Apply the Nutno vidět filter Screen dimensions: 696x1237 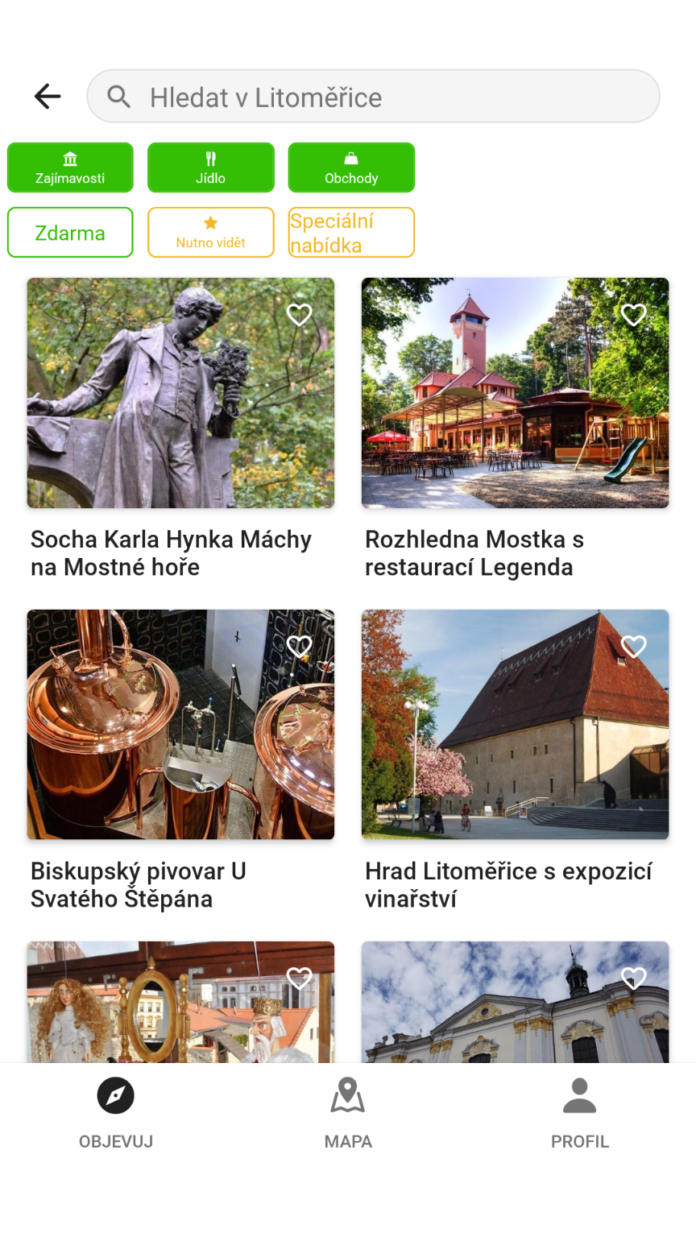coord(211,233)
